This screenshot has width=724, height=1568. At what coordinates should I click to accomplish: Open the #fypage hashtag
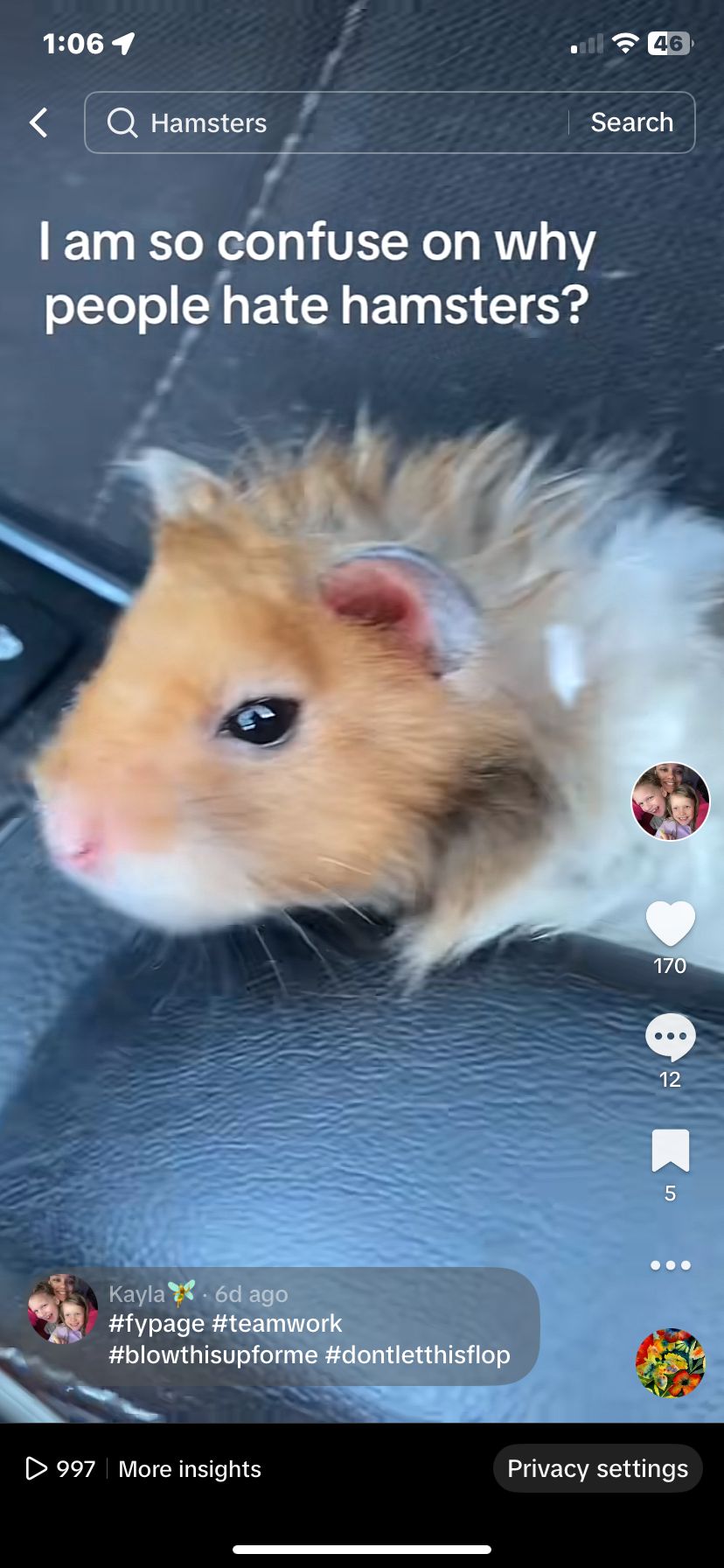[x=157, y=1324]
